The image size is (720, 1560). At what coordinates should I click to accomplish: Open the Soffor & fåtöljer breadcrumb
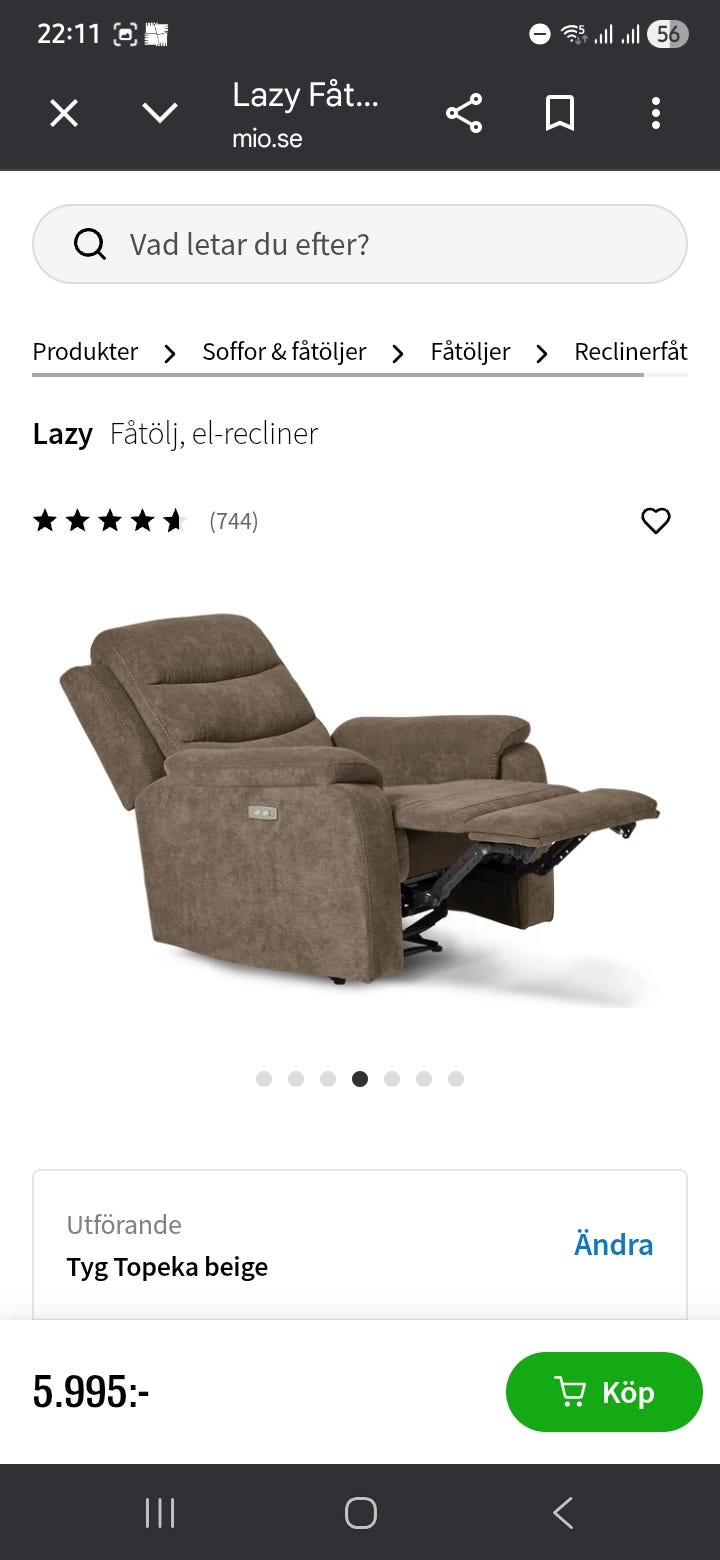(x=284, y=352)
